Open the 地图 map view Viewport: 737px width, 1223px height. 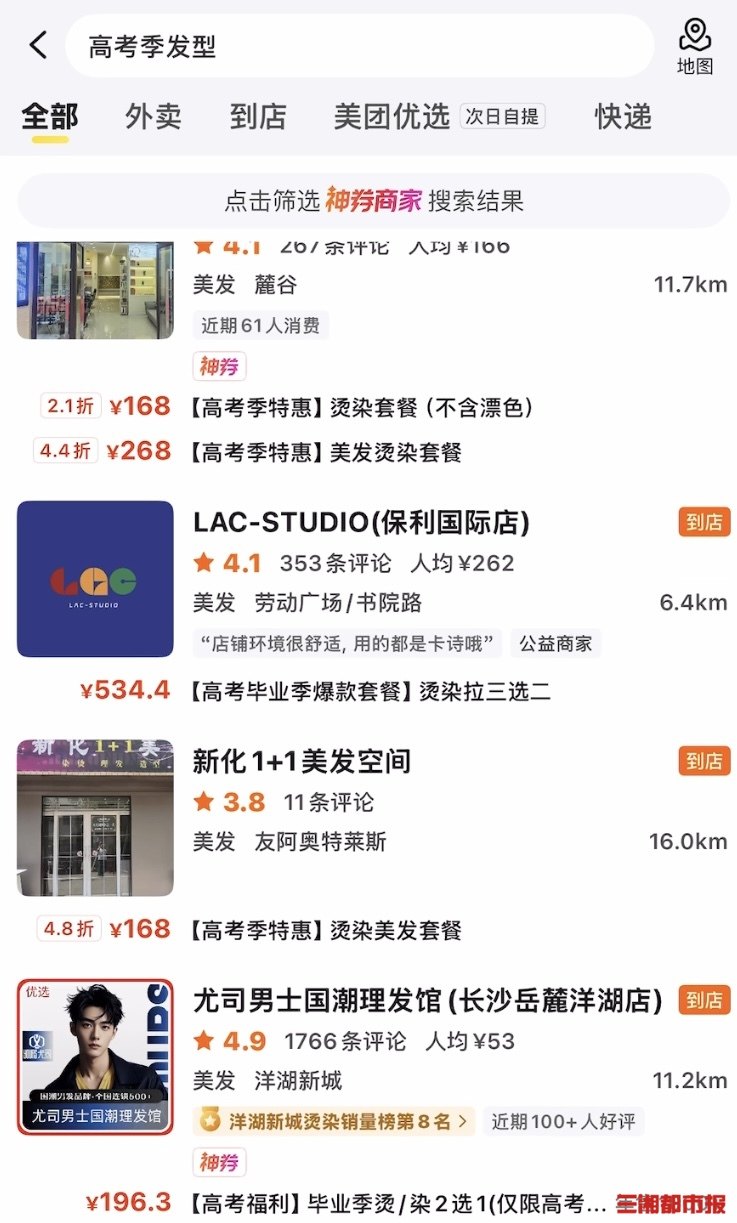coord(694,46)
